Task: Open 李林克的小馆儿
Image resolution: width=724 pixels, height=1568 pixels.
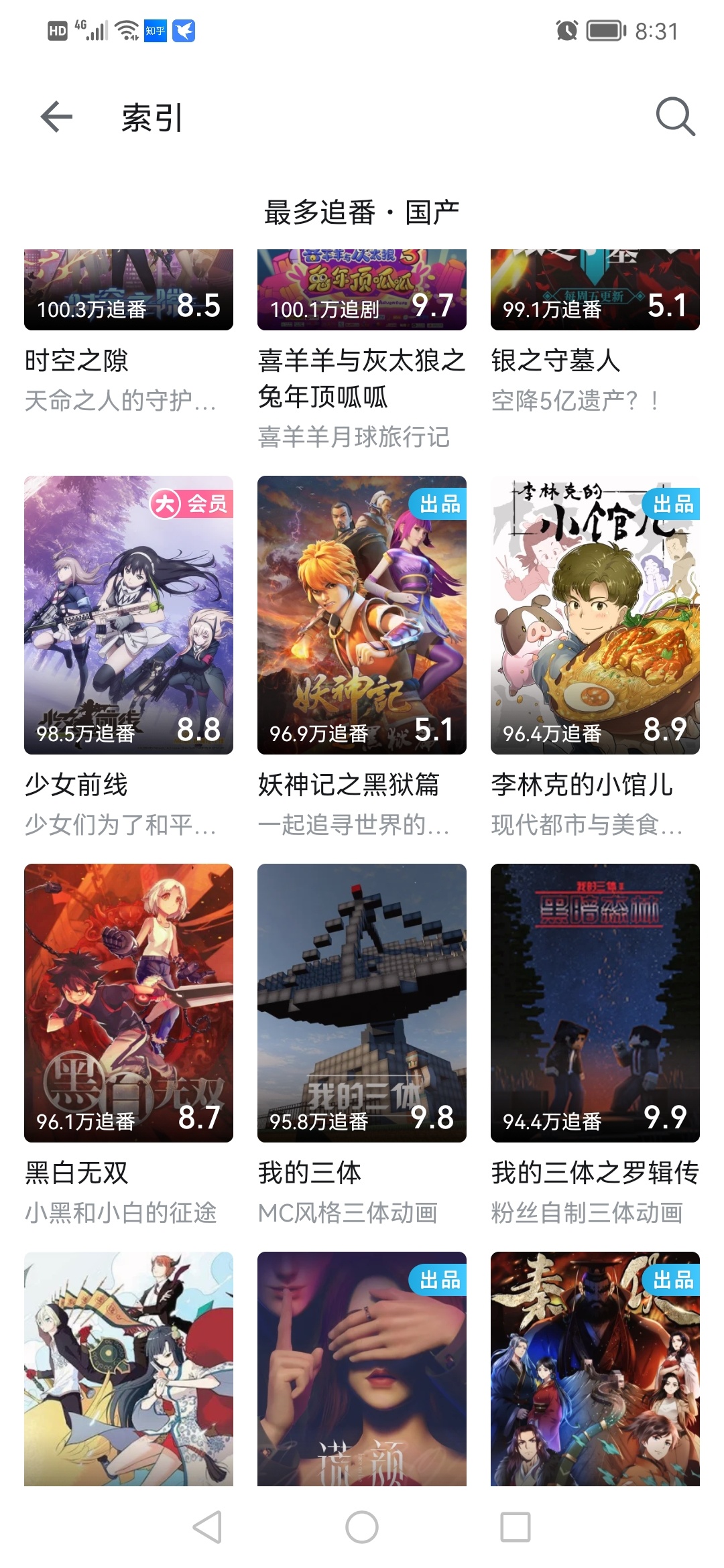Action: point(595,614)
